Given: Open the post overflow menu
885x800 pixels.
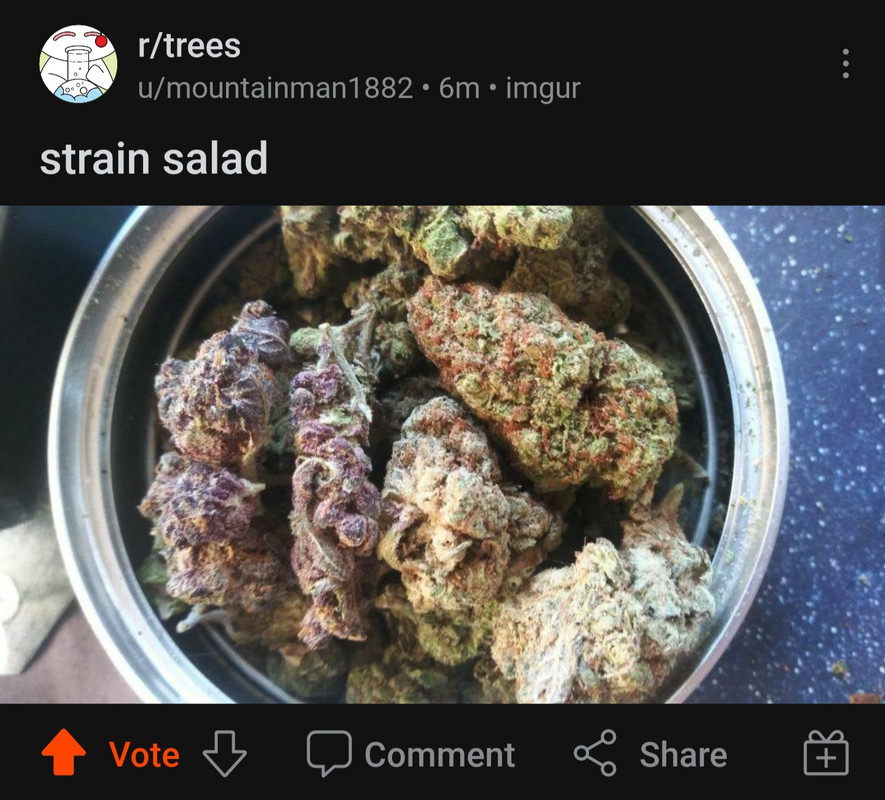Looking at the screenshot, I should point(845,64).
